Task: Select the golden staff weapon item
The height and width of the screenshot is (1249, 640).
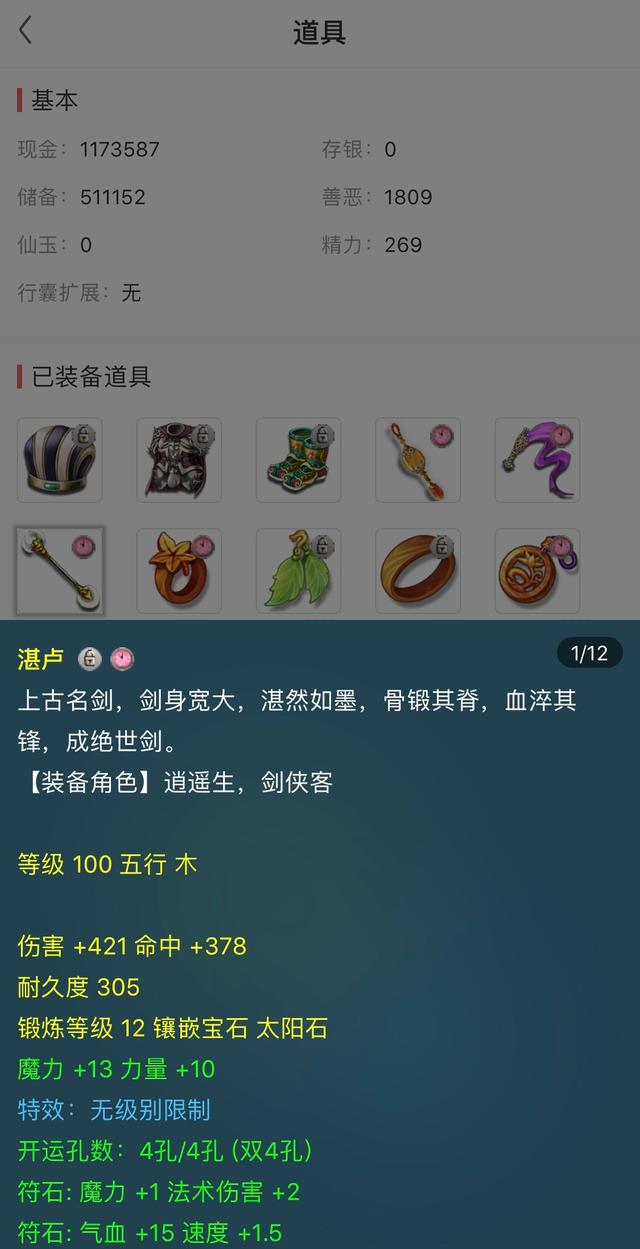Action: pos(59,571)
